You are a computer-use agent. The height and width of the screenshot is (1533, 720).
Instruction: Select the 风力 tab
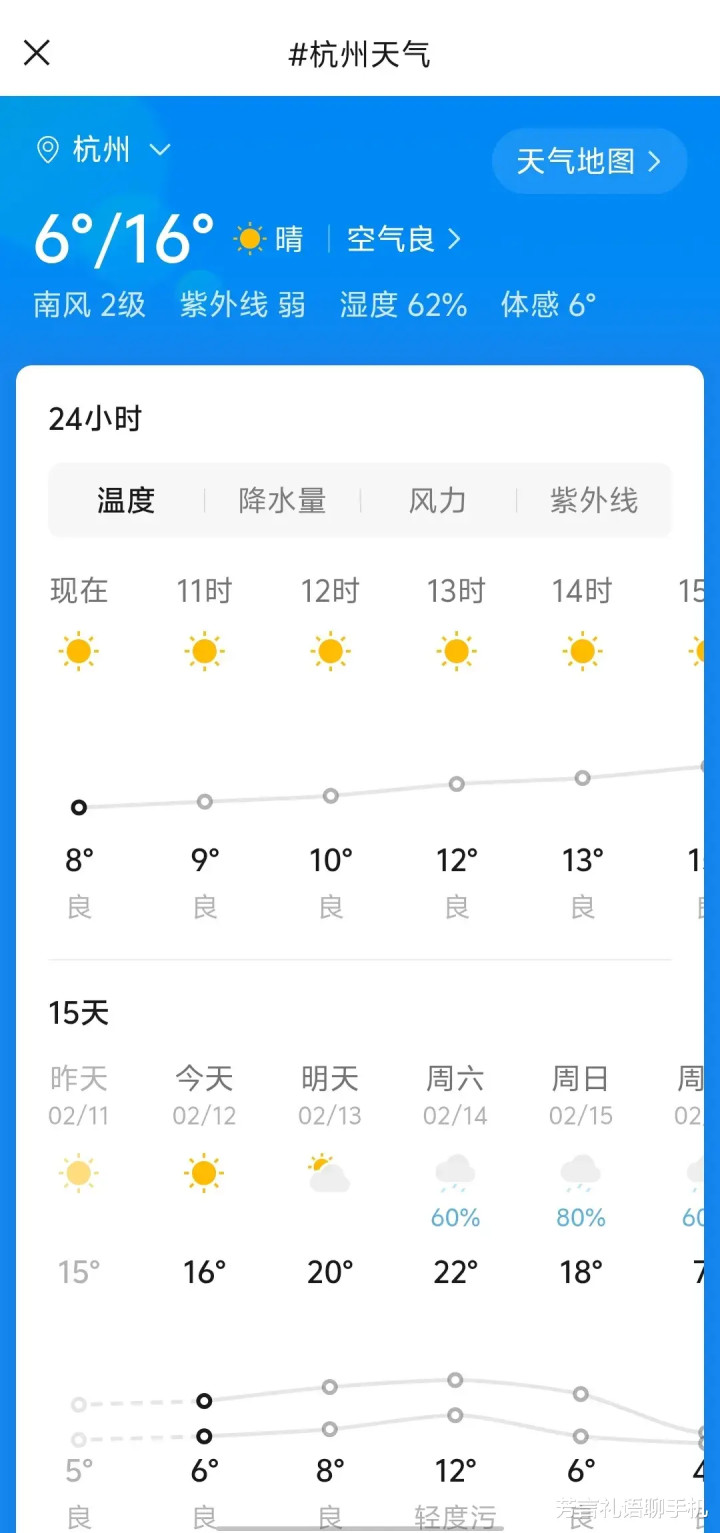pos(438,500)
